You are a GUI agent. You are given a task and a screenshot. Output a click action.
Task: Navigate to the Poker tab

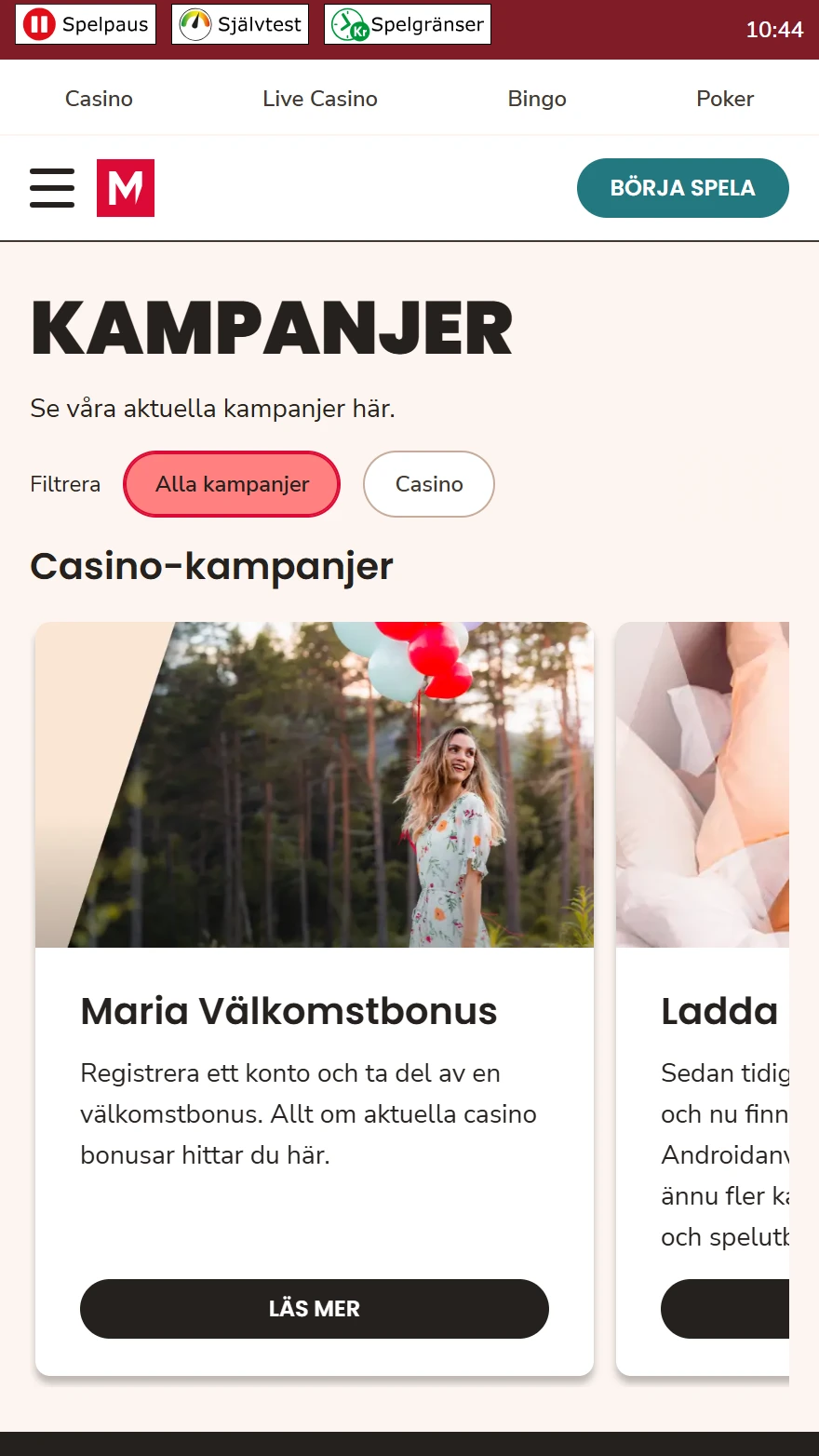coord(725,99)
